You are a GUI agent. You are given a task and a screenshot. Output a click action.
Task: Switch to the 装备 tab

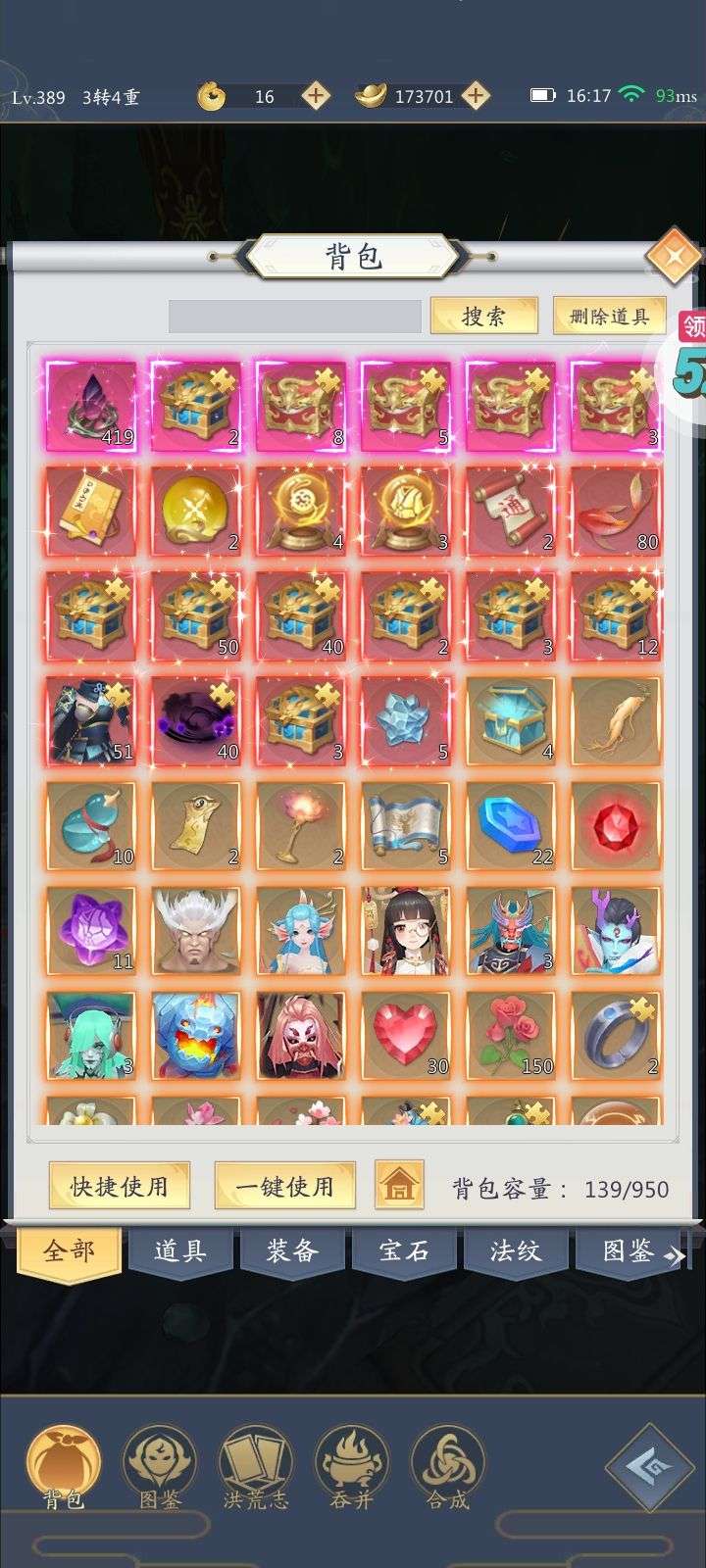tap(292, 1250)
